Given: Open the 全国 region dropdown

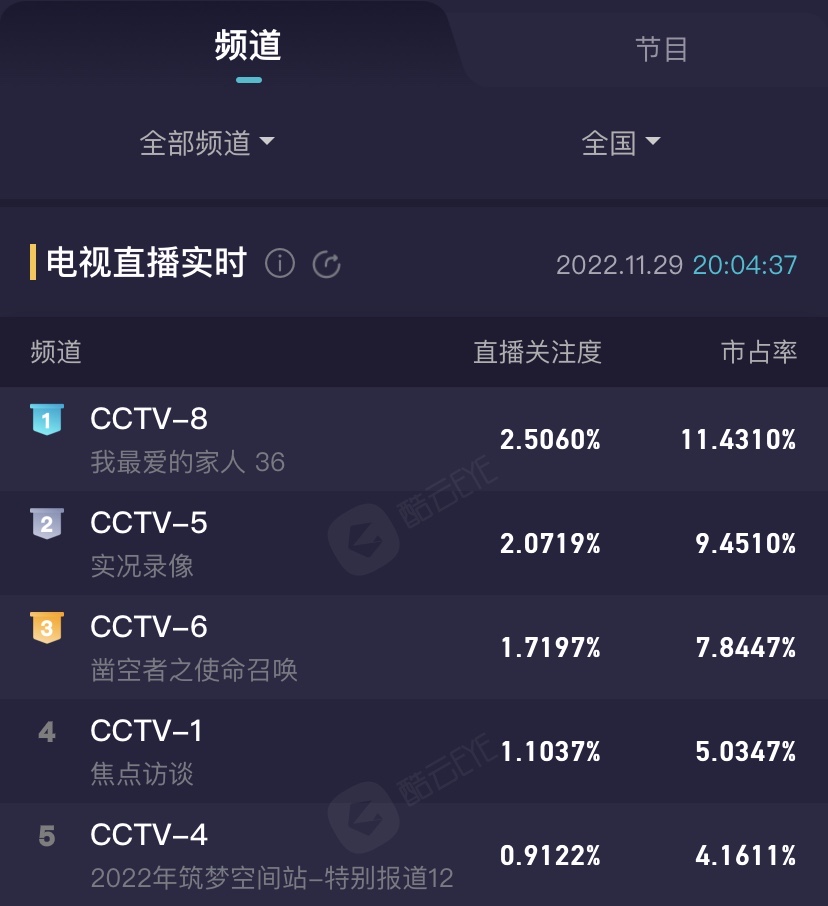Looking at the screenshot, I should 621,143.
